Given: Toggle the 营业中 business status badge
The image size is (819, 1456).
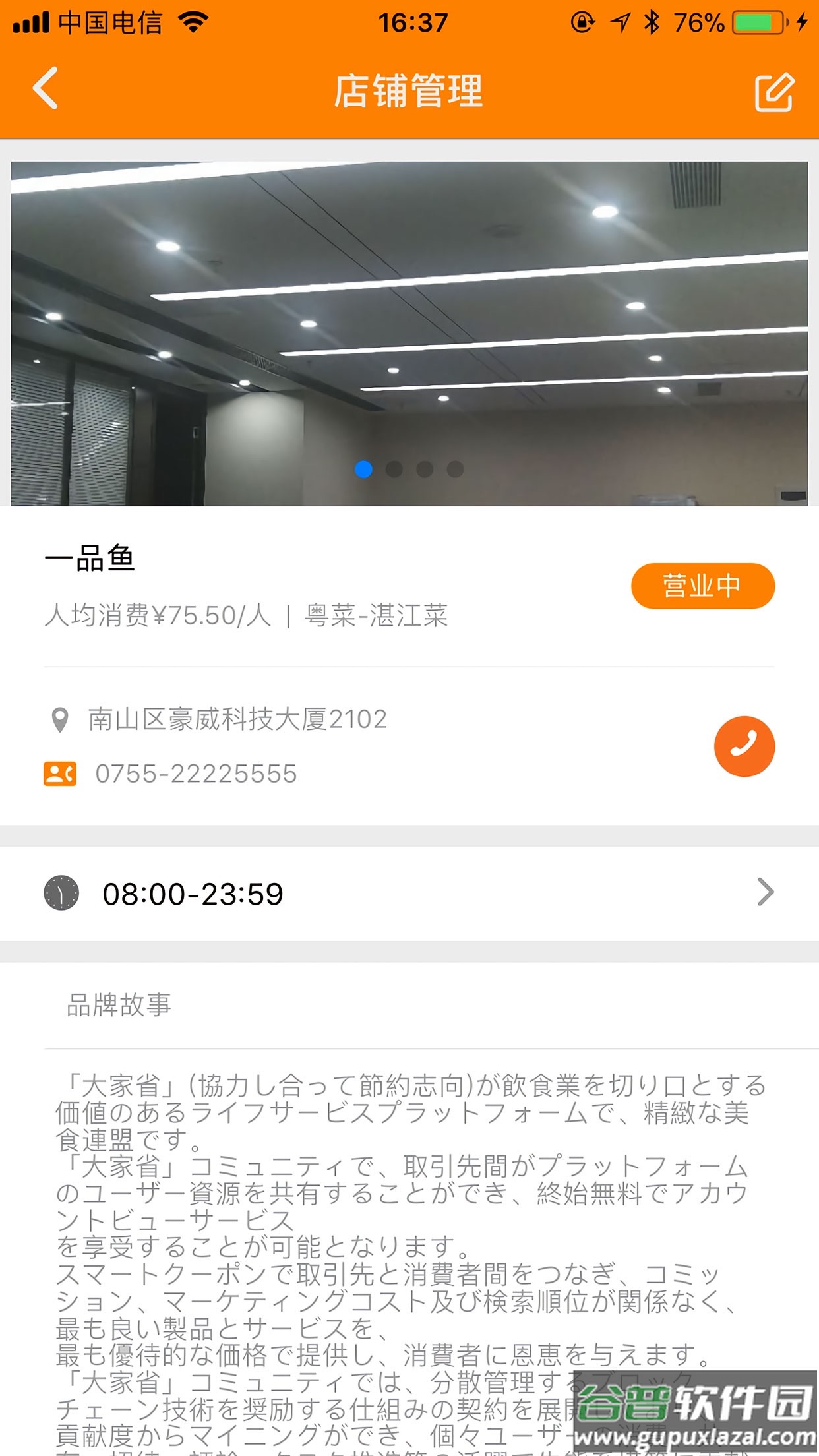Looking at the screenshot, I should [702, 584].
